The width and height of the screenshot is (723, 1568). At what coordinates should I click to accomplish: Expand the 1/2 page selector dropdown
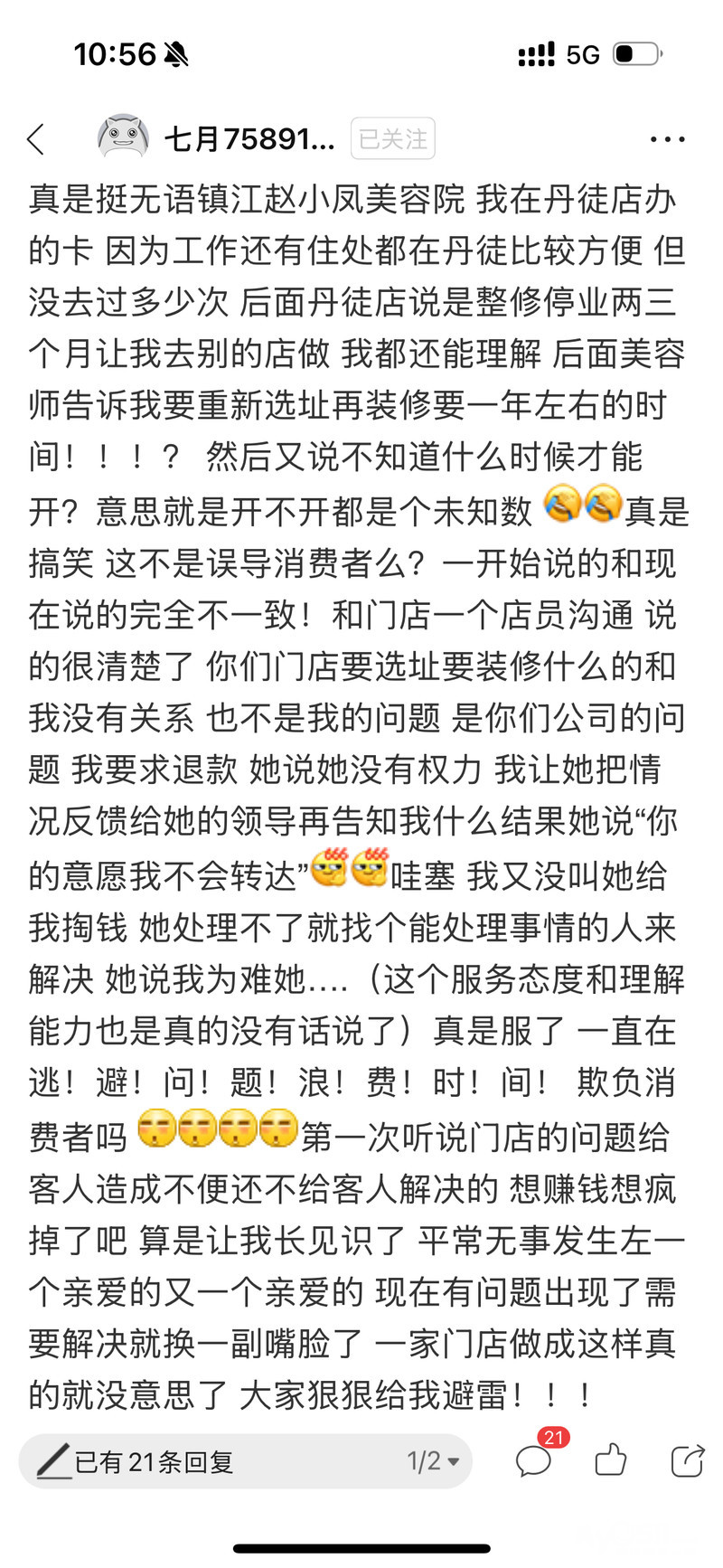point(434,1461)
